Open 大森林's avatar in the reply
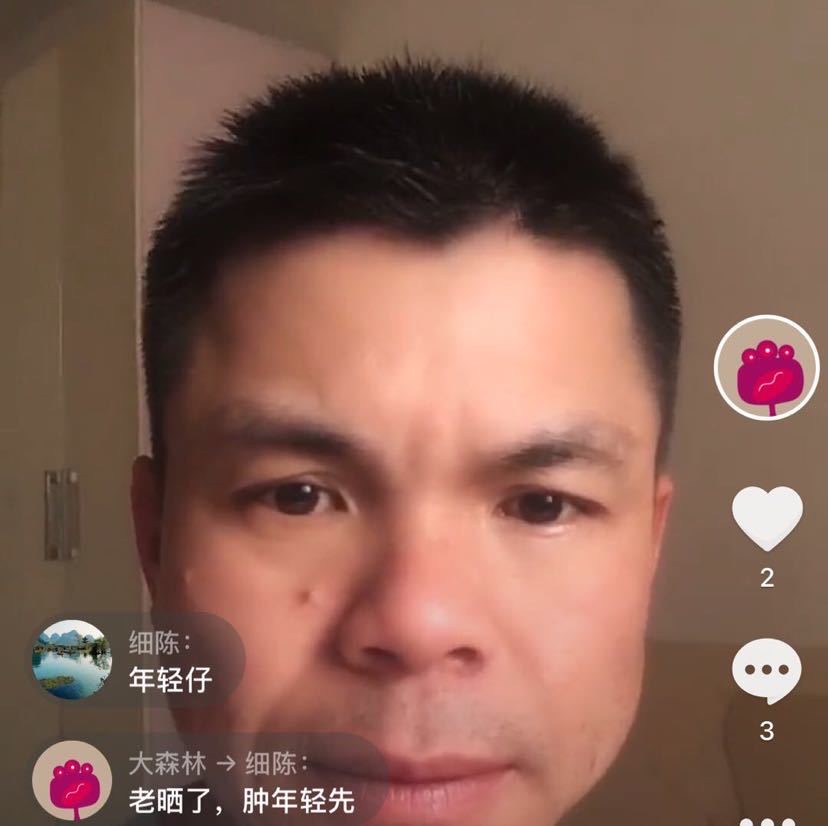The width and height of the screenshot is (828, 826). (x=72, y=781)
